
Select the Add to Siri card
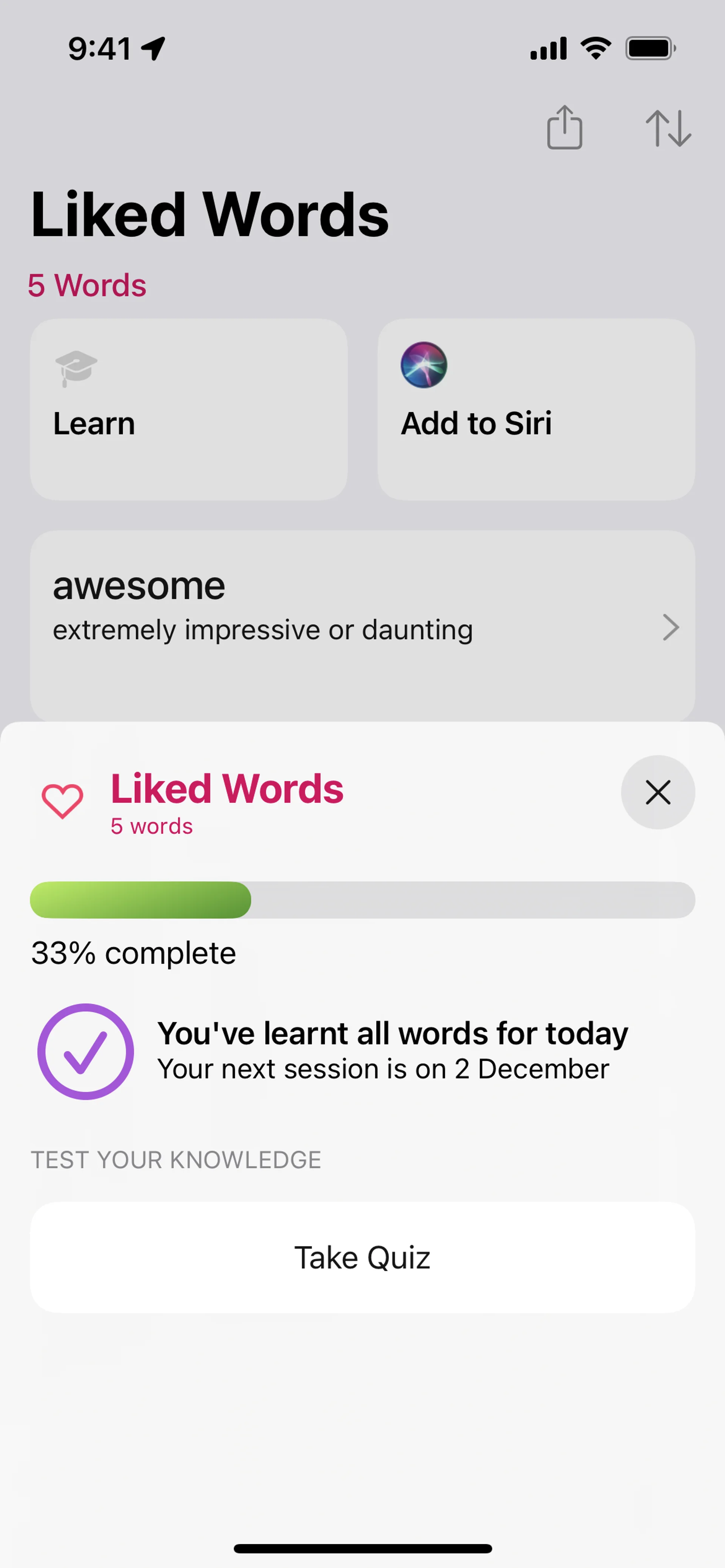[x=536, y=409]
